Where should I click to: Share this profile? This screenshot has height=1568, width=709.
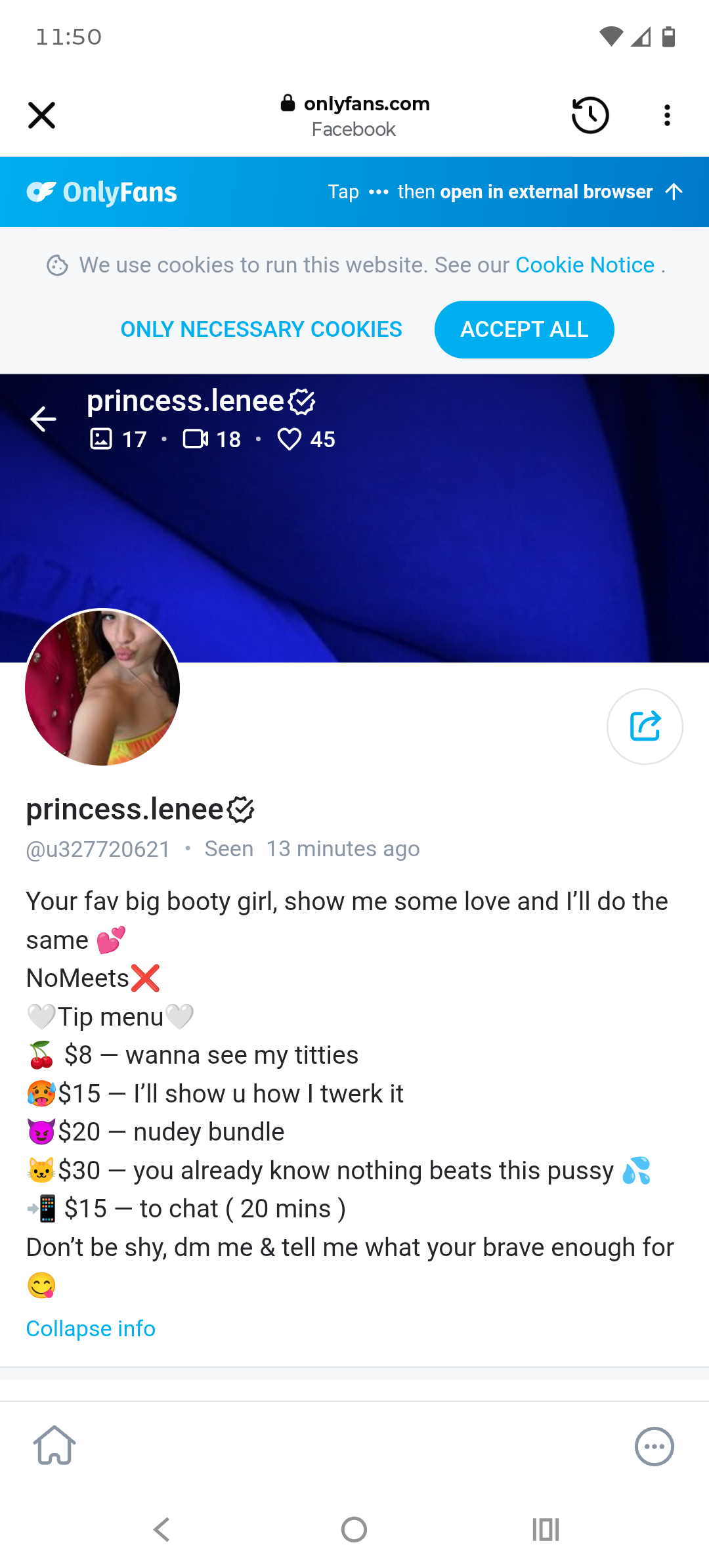pos(645,726)
